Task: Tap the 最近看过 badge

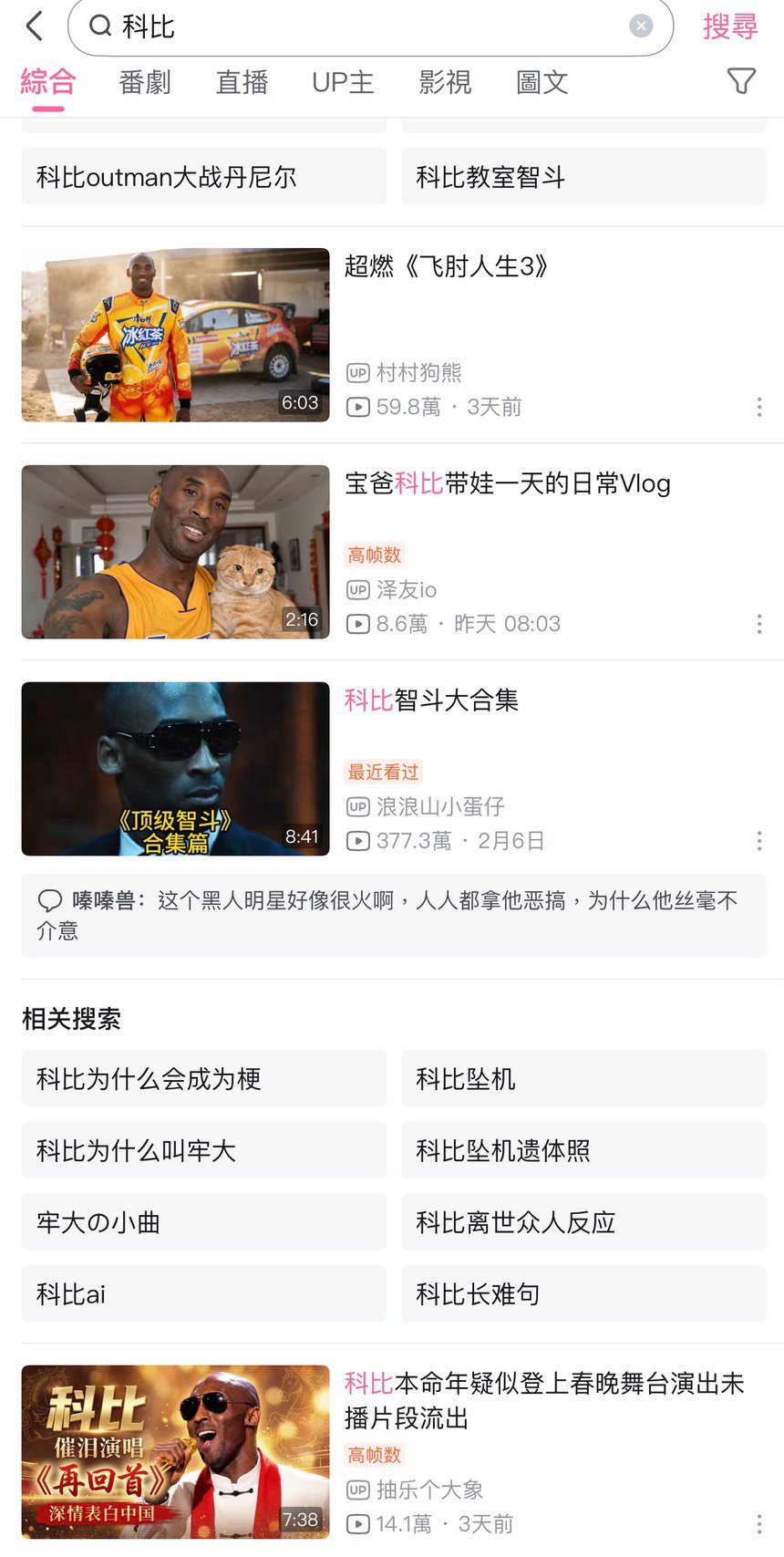Action: point(382,771)
